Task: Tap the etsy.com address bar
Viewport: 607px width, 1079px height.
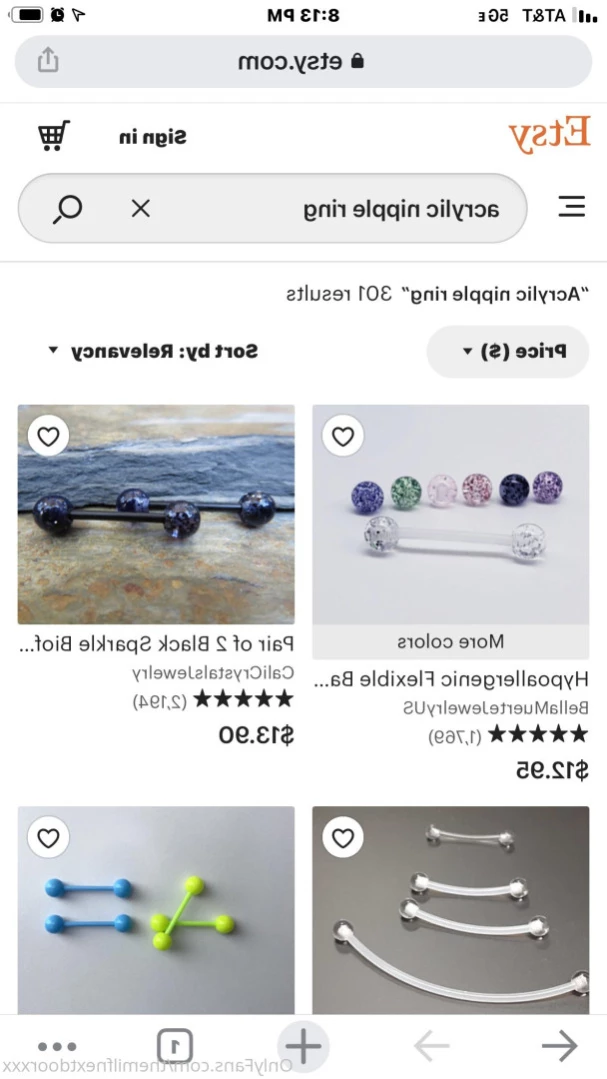Action: point(303,61)
